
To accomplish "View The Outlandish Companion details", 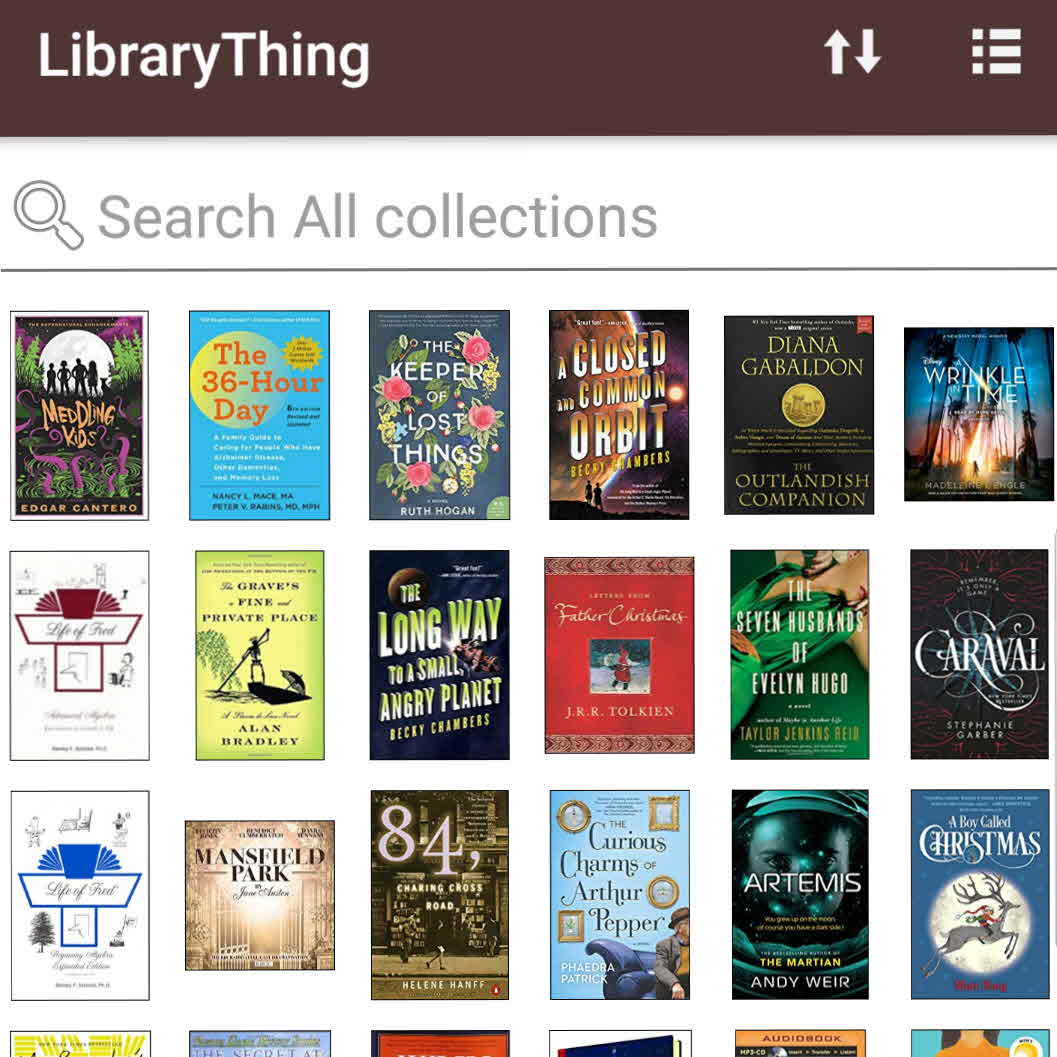I will 799,415.
